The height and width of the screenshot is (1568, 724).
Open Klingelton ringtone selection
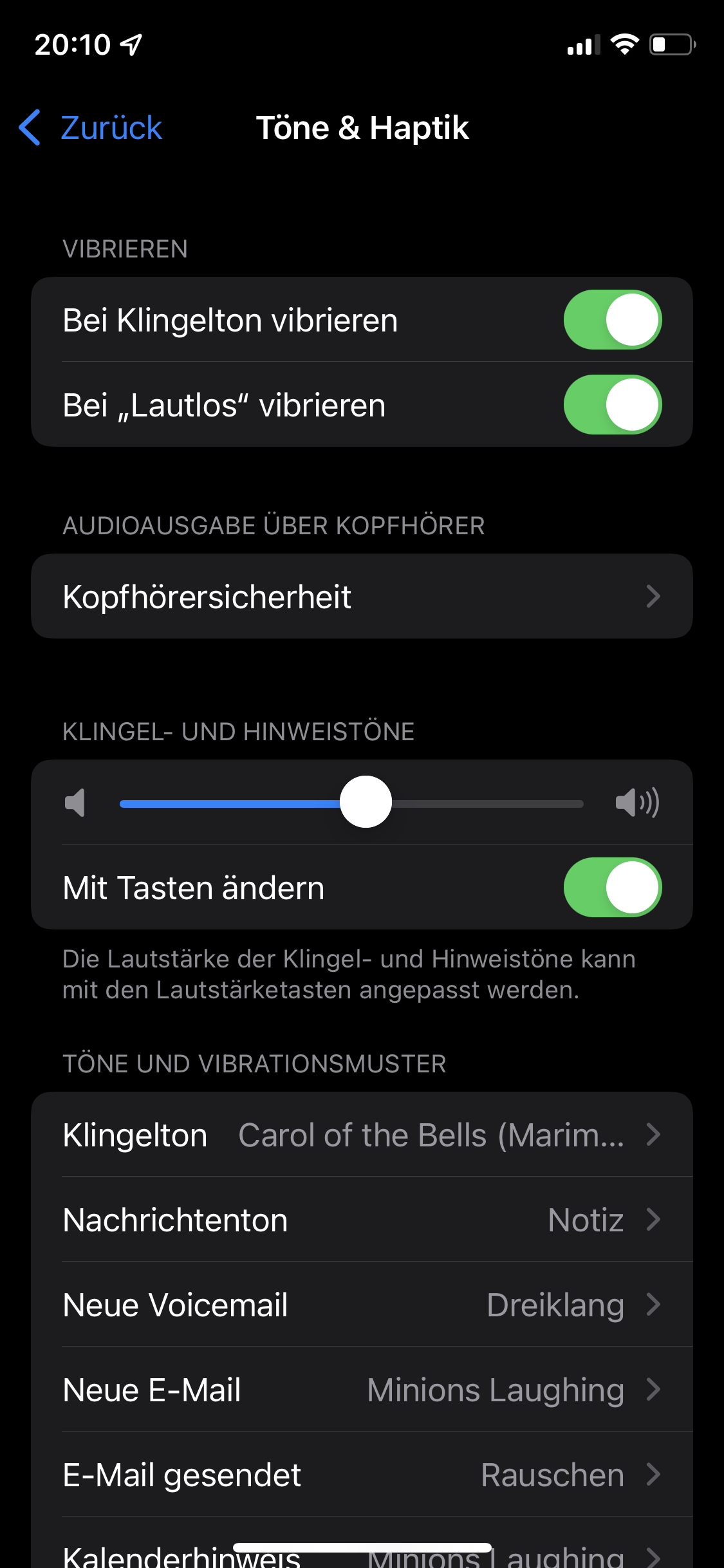click(362, 1135)
